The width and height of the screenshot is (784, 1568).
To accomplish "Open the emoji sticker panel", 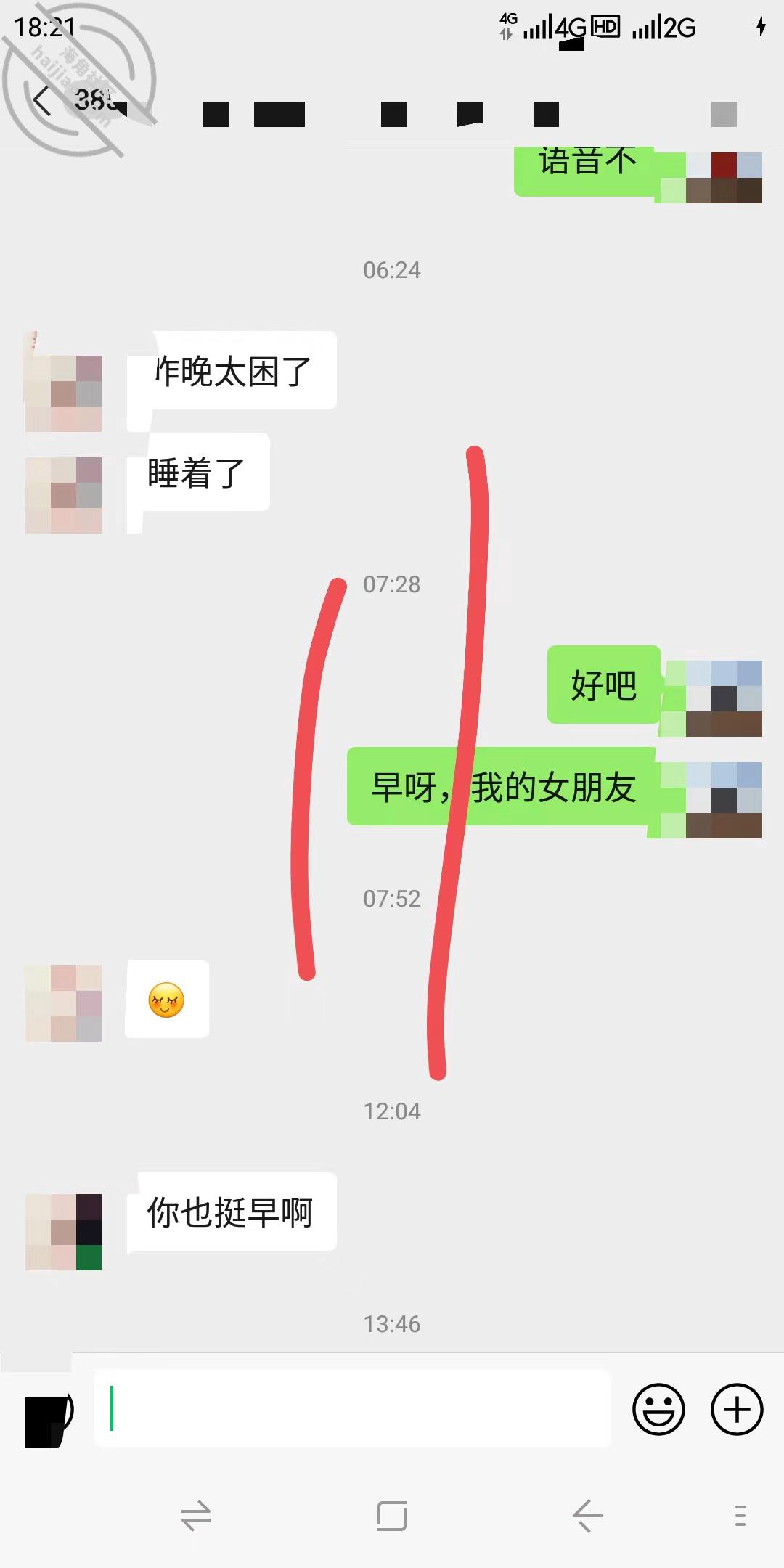I will pyautogui.click(x=658, y=1409).
